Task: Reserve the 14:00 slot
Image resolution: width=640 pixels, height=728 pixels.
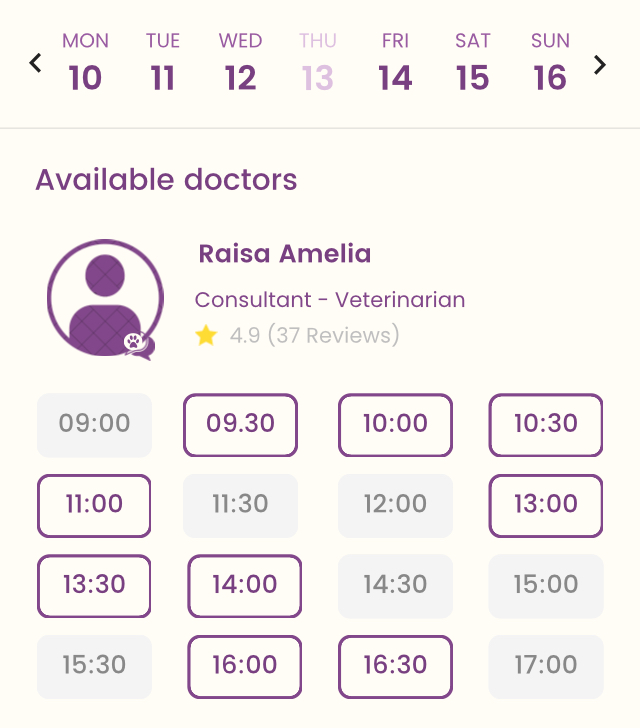Action: (244, 586)
